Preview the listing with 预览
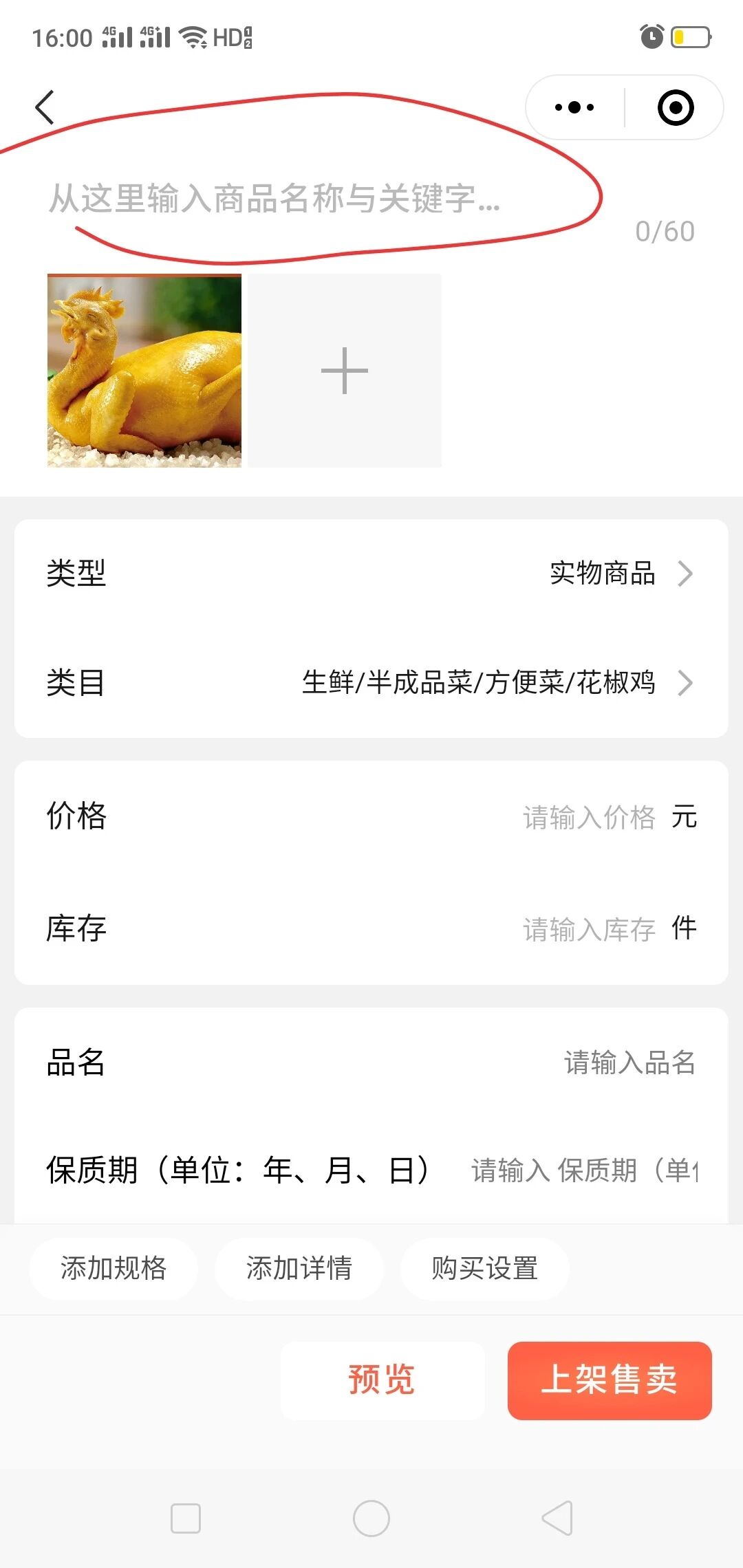743x1568 pixels. coord(383,1380)
